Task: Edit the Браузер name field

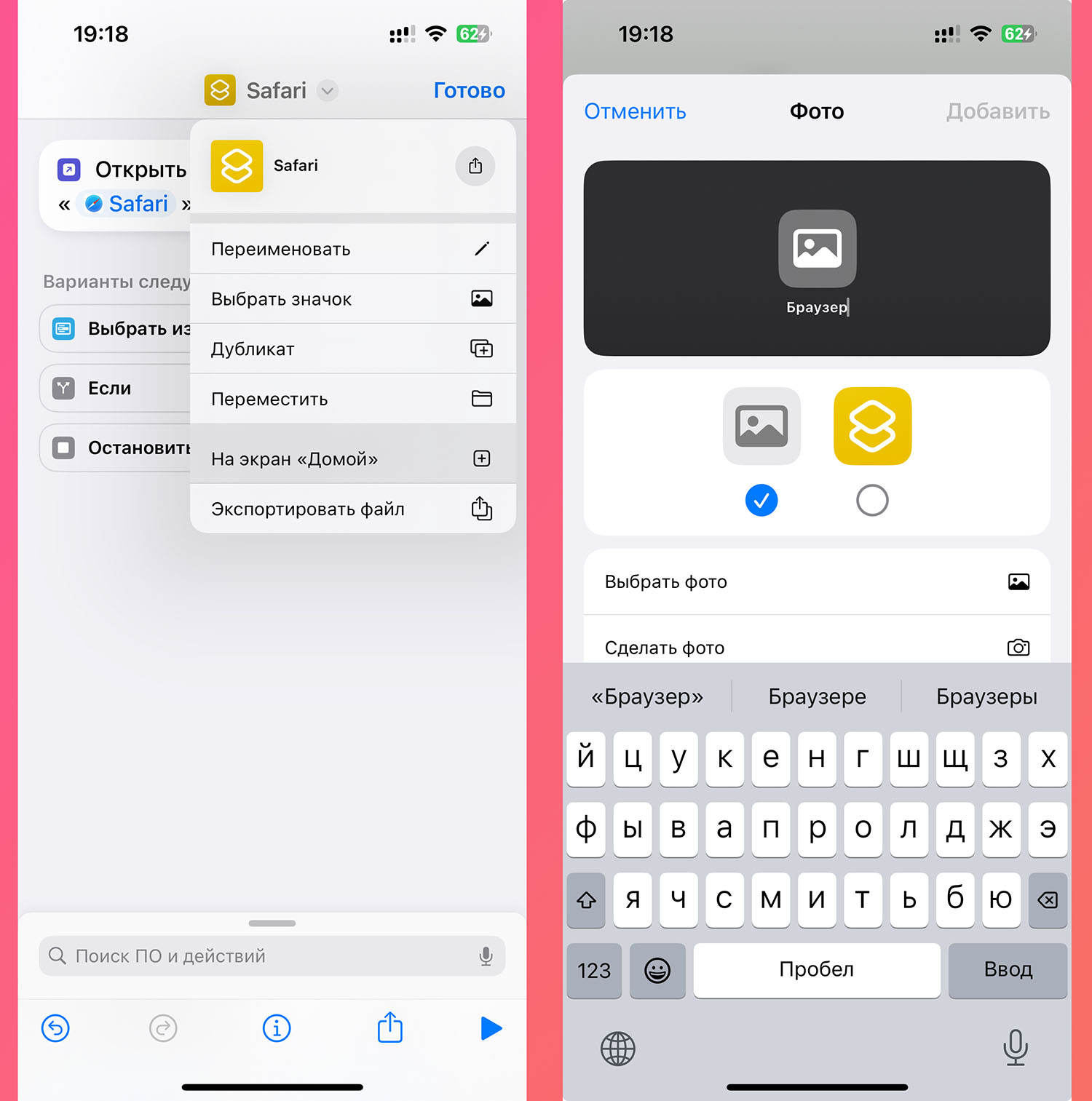Action: (x=817, y=308)
